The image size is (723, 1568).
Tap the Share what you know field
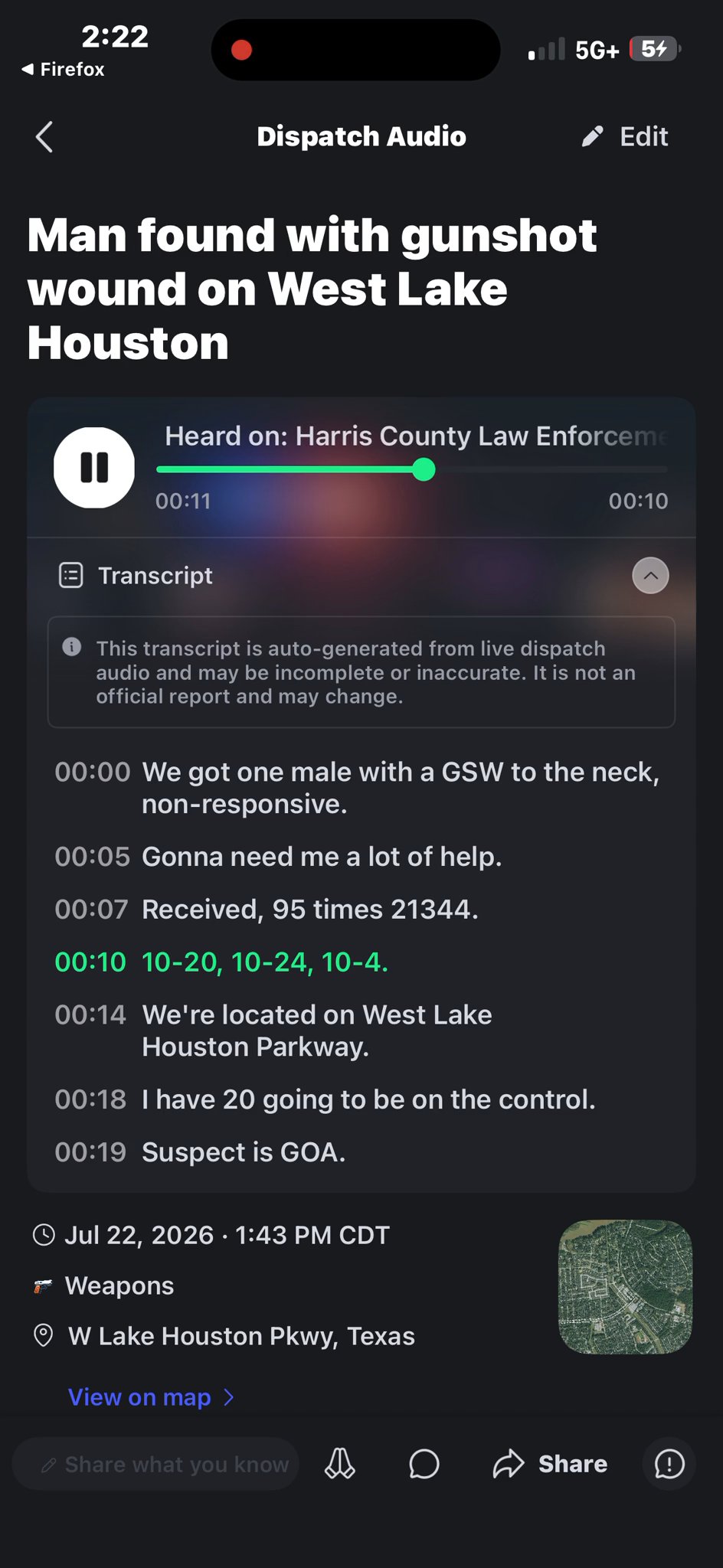pos(155,1464)
